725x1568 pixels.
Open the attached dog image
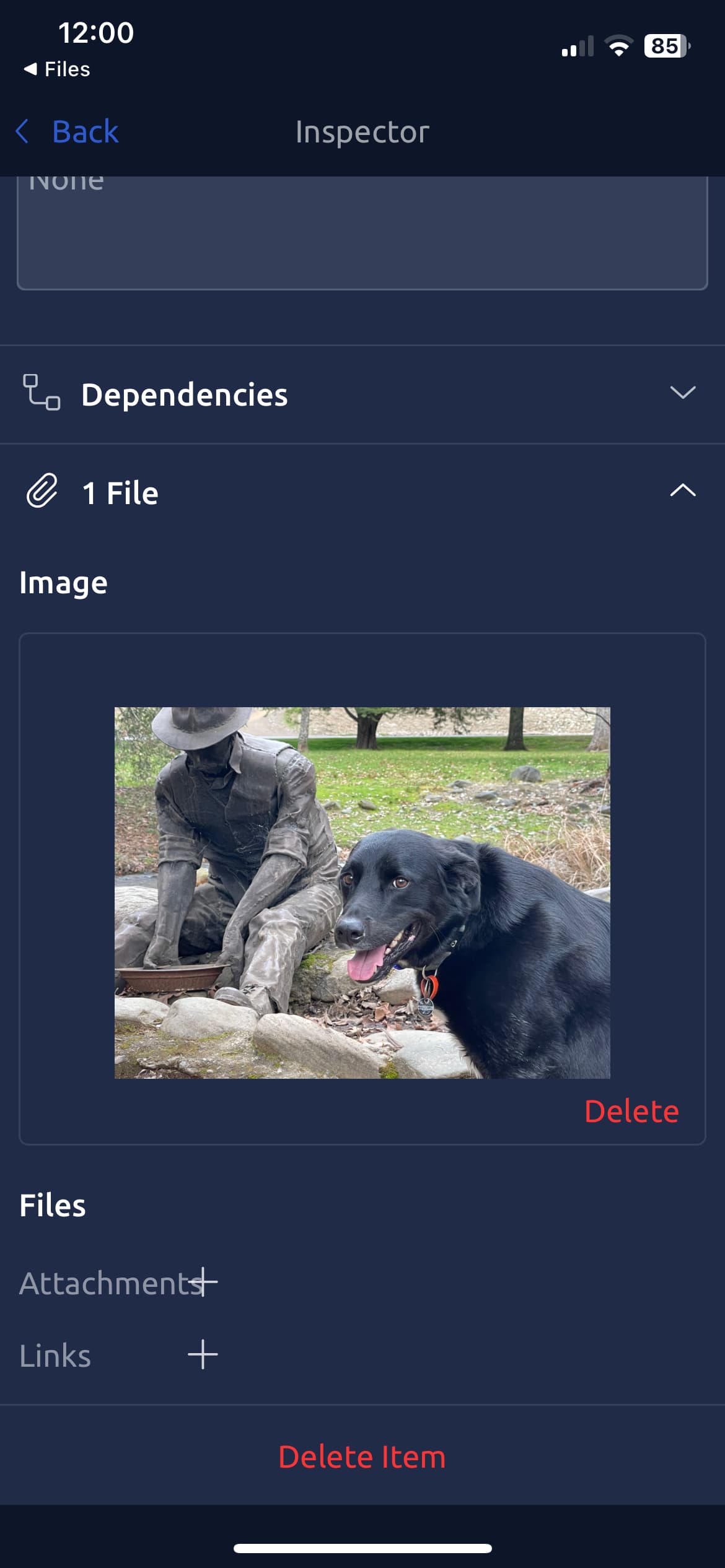362,892
